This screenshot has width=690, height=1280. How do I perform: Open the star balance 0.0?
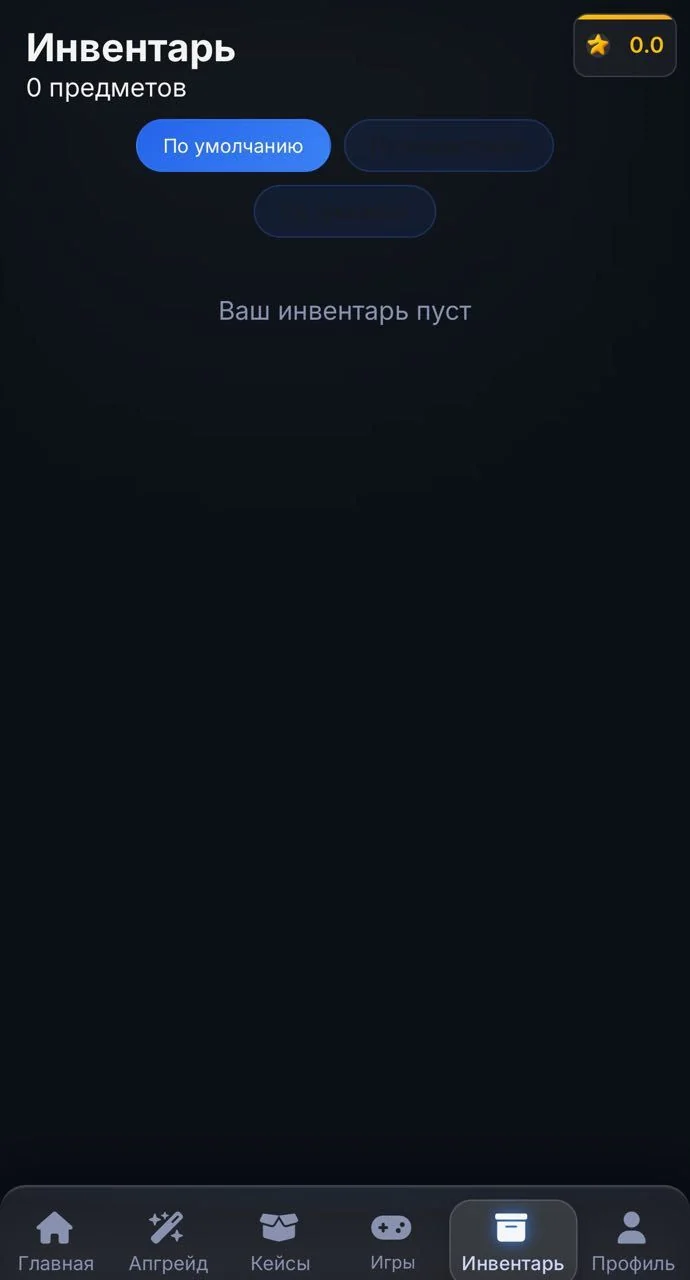click(x=625, y=45)
